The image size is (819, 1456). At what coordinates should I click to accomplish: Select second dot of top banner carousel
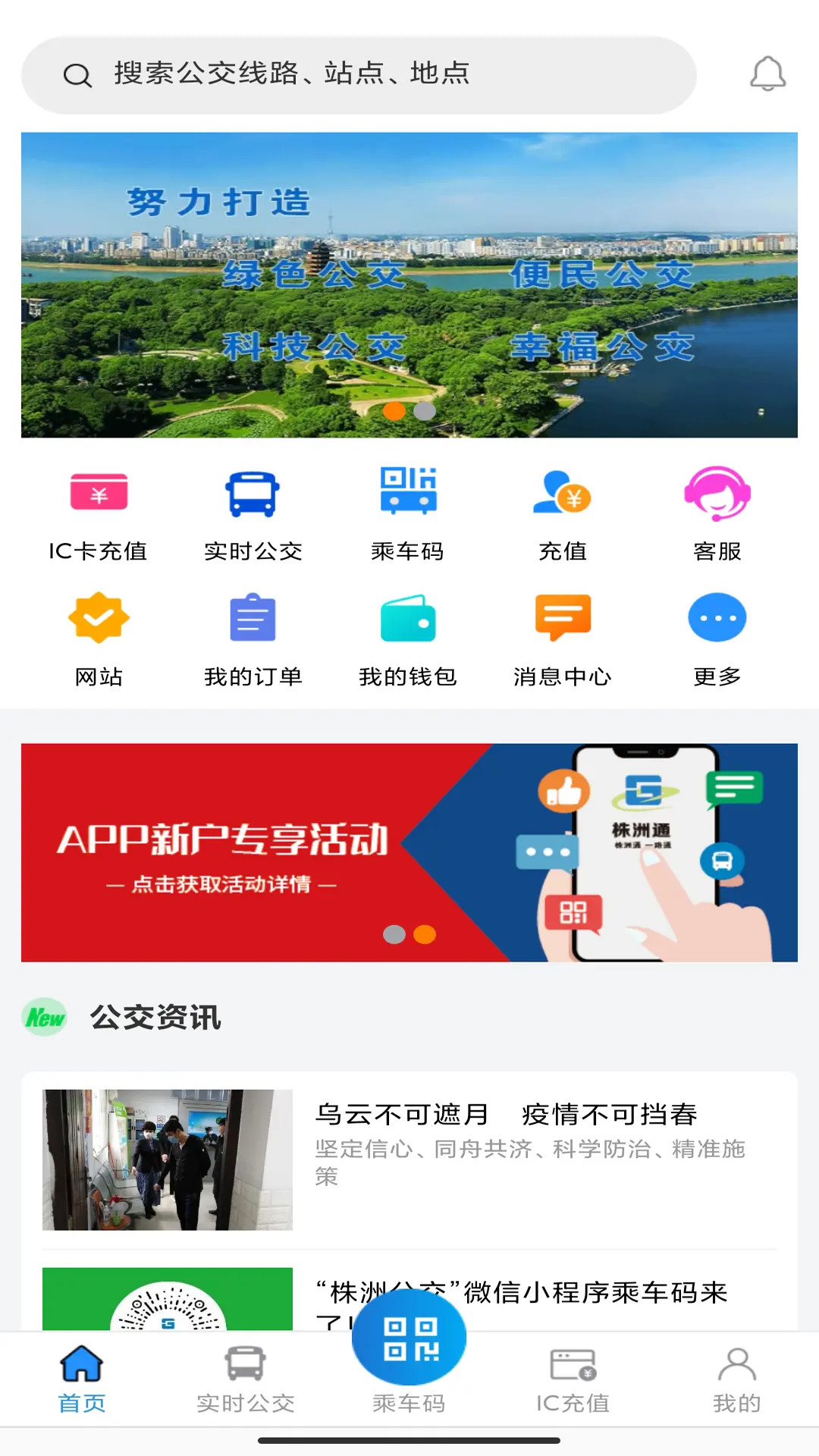pos(424,412)
